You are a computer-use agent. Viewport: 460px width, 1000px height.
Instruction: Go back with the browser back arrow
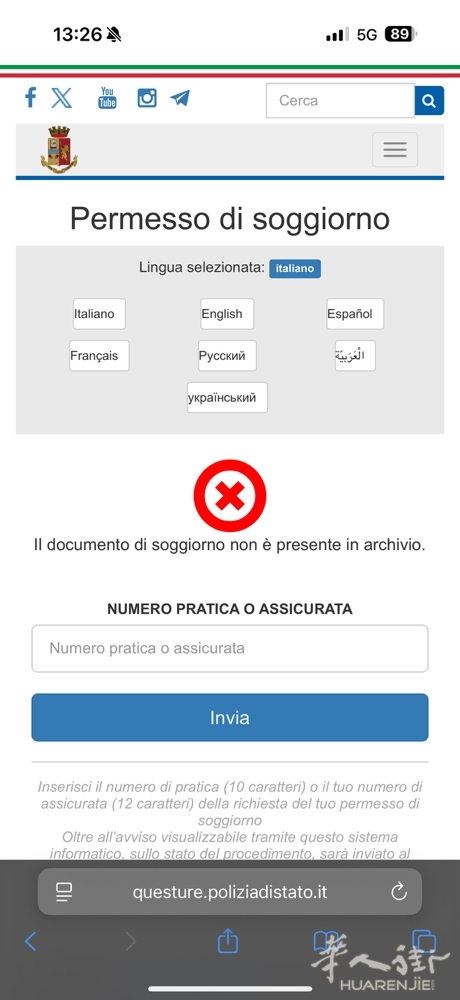tap(30, 941)
